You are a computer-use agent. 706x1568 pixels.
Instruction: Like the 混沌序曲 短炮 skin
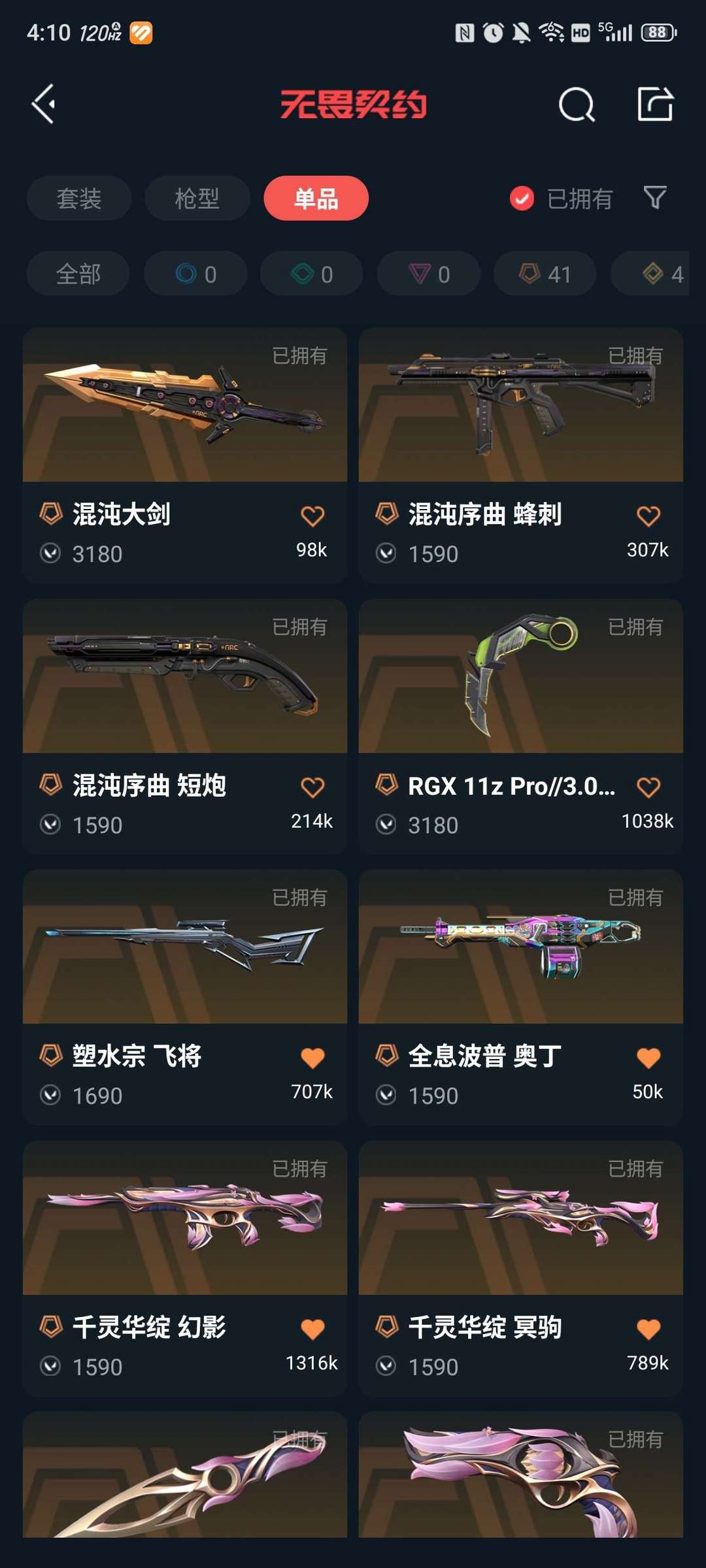[x=312, y=787]
